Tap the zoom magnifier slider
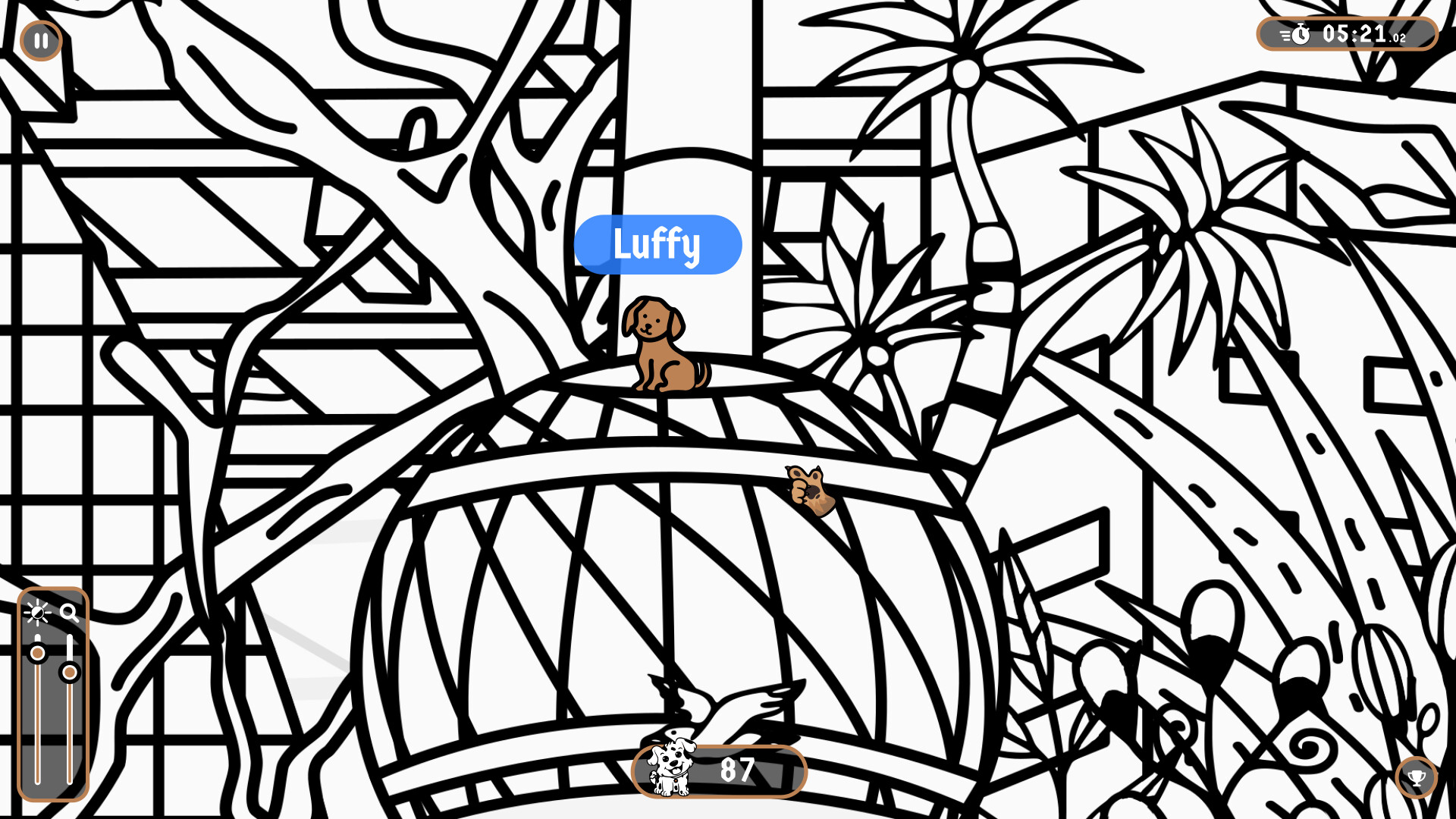The width and height of the screenshot is (1456, 819). [70, 673]
